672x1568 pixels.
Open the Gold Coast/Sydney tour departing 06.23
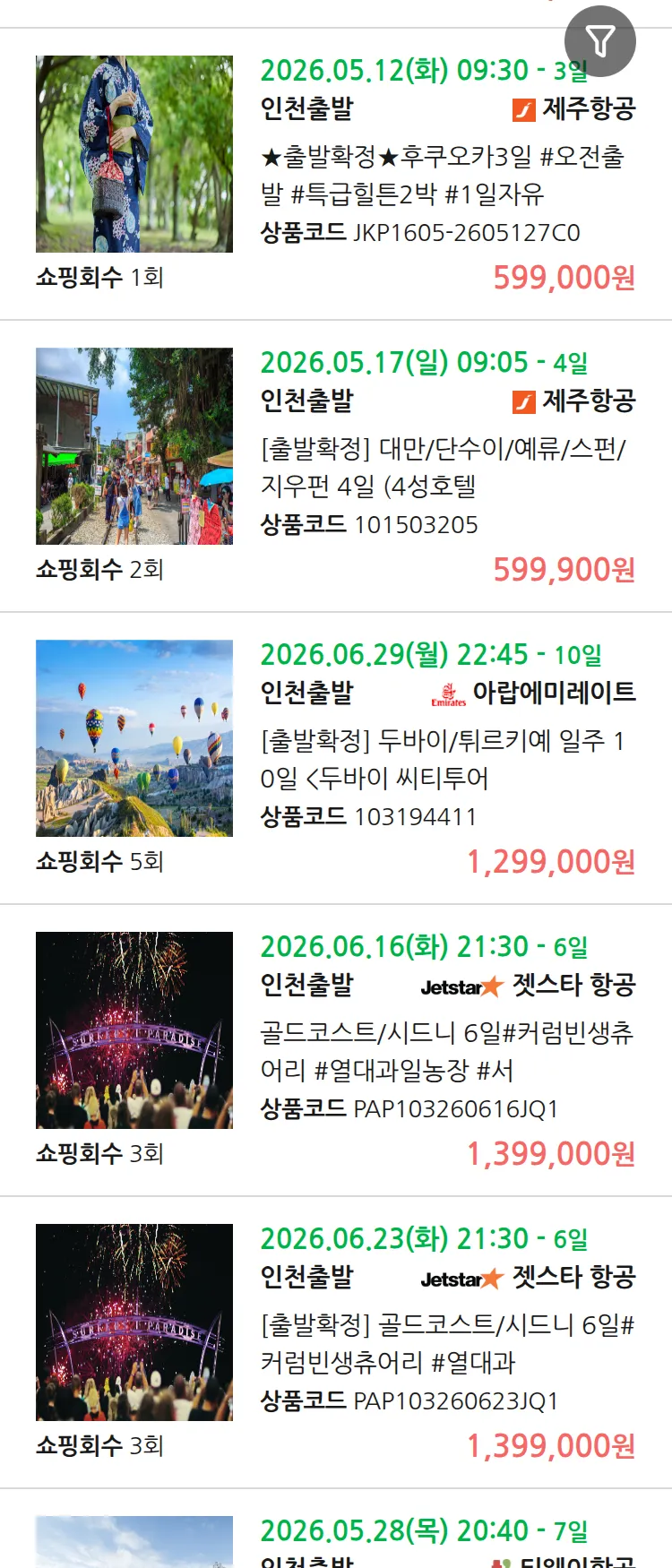[x=445, y=1343]
